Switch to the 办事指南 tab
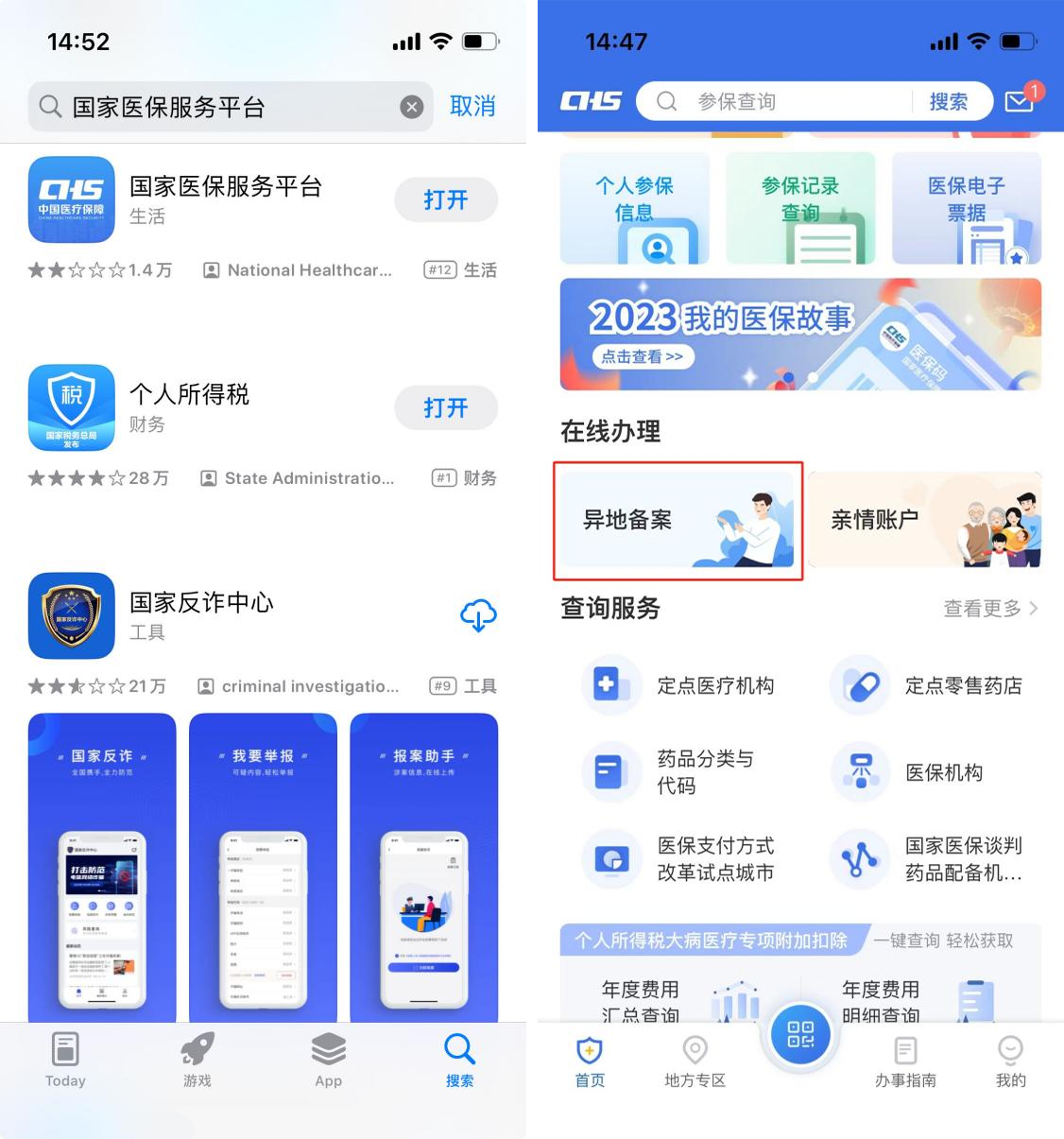This screenshot has width=1064, height=1139. tap(905, 1059)
